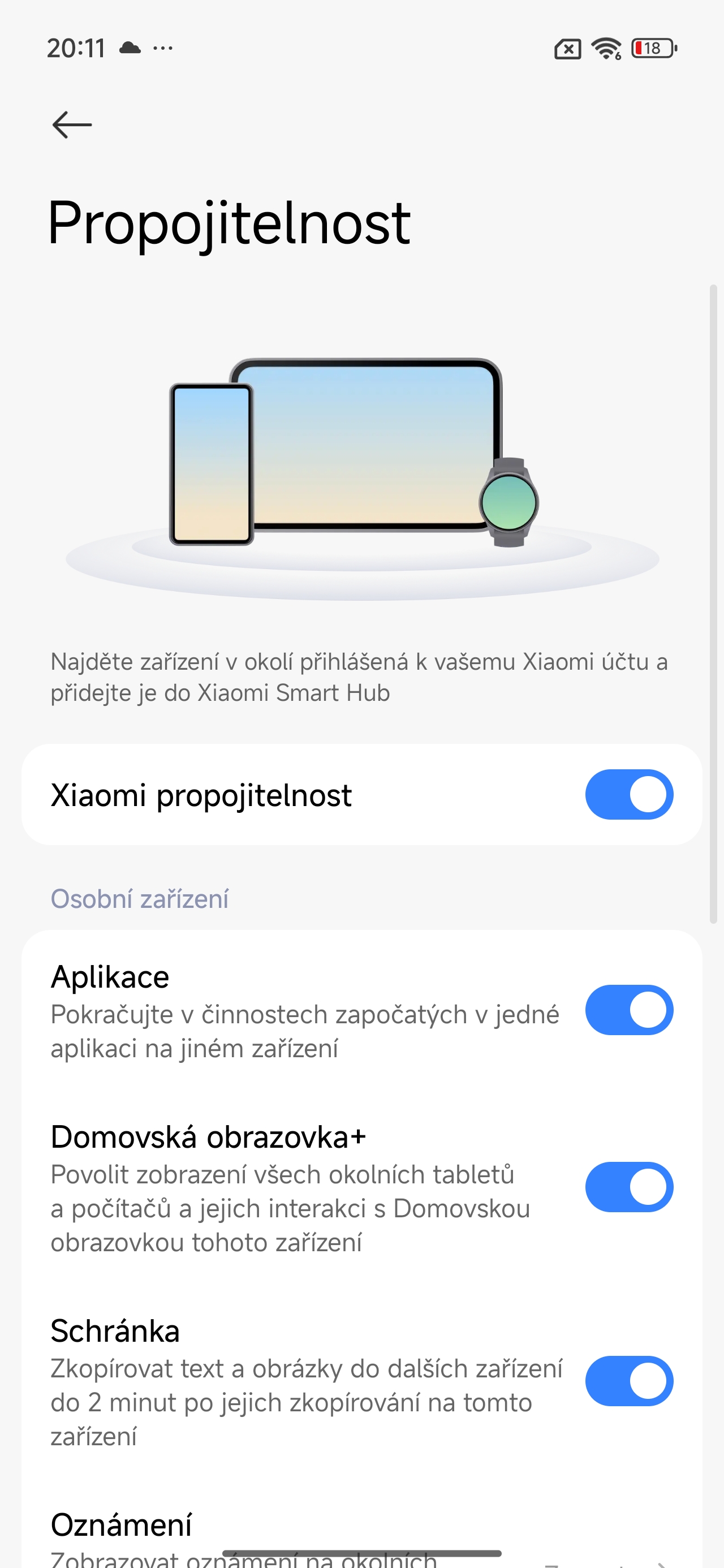Disable the Aplikace toggle
Image resolution: width=724 pixels, height=1568 pixels.
629,1010
